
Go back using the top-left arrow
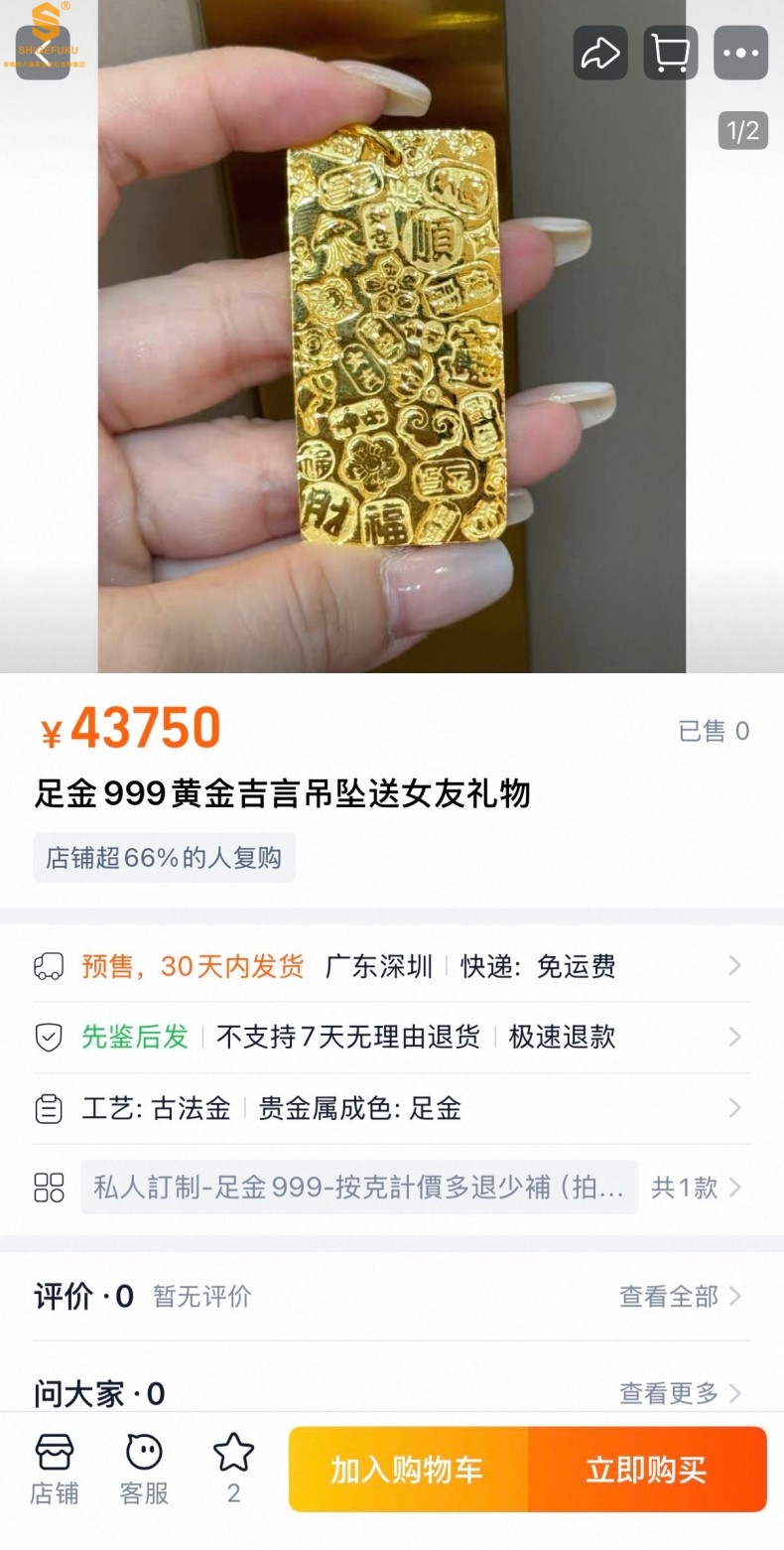pyautogui.click(x=43, y=53)
